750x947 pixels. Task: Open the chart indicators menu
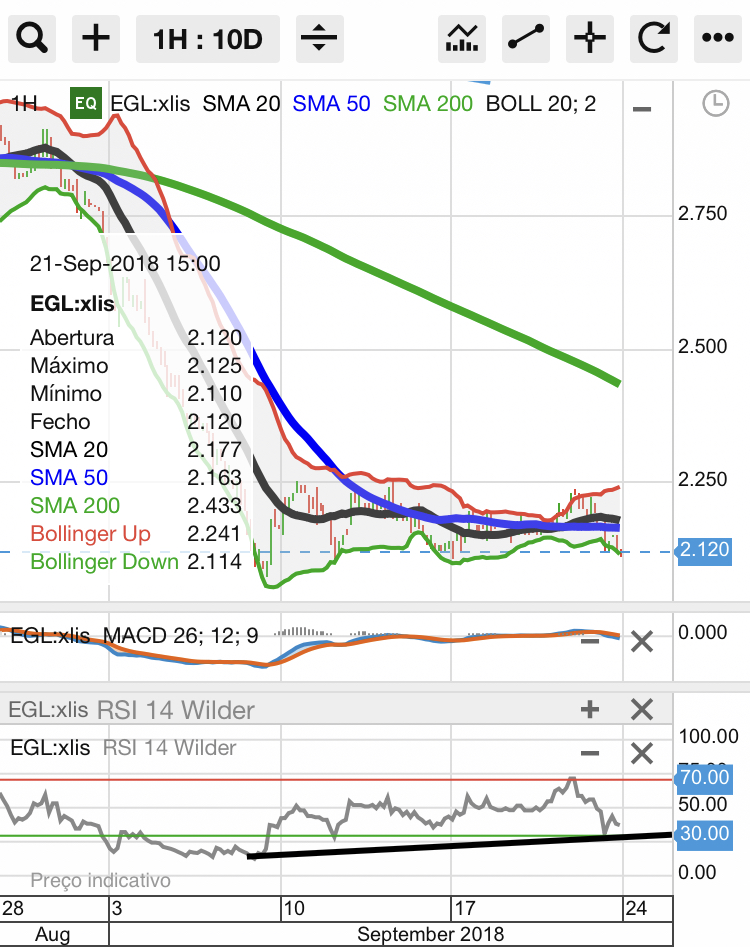(462, 39)
